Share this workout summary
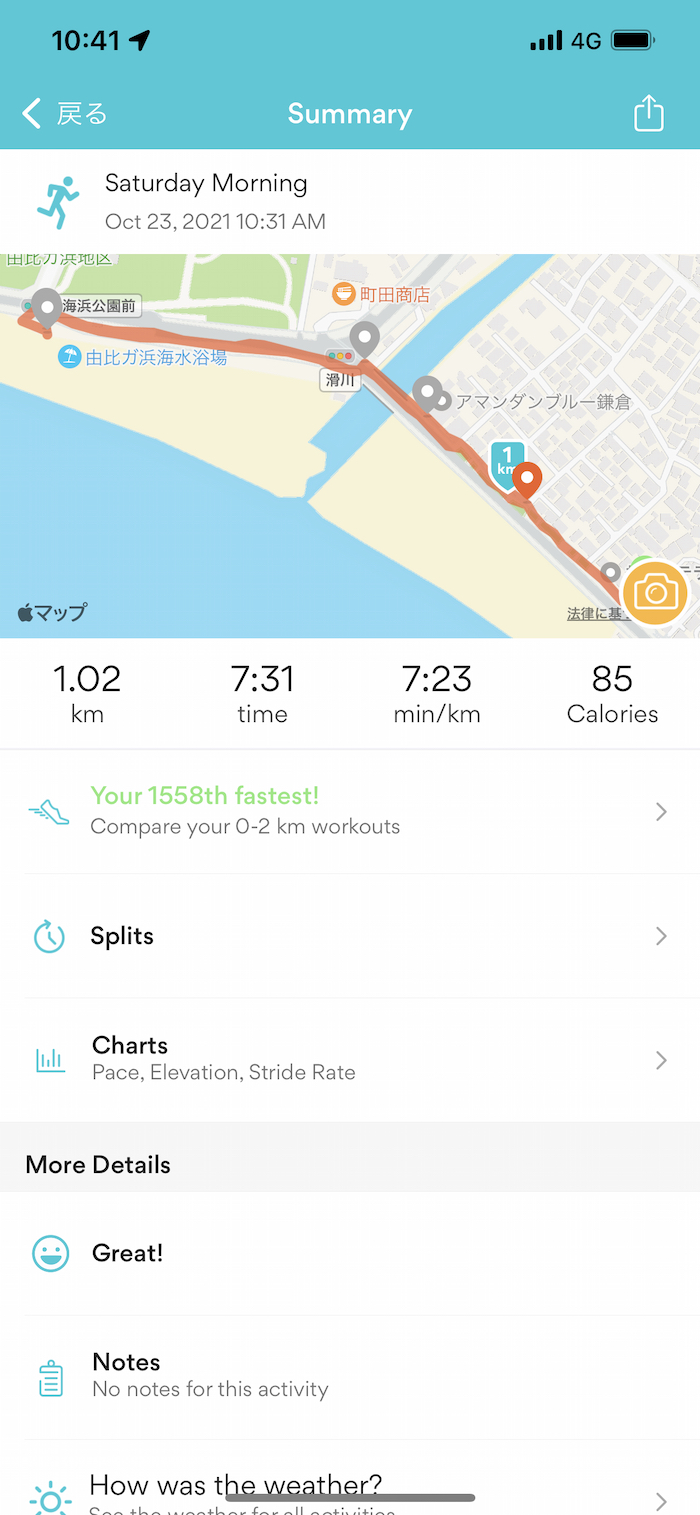The height and width of the screenshot is (1515, 700). pos(648,113)
